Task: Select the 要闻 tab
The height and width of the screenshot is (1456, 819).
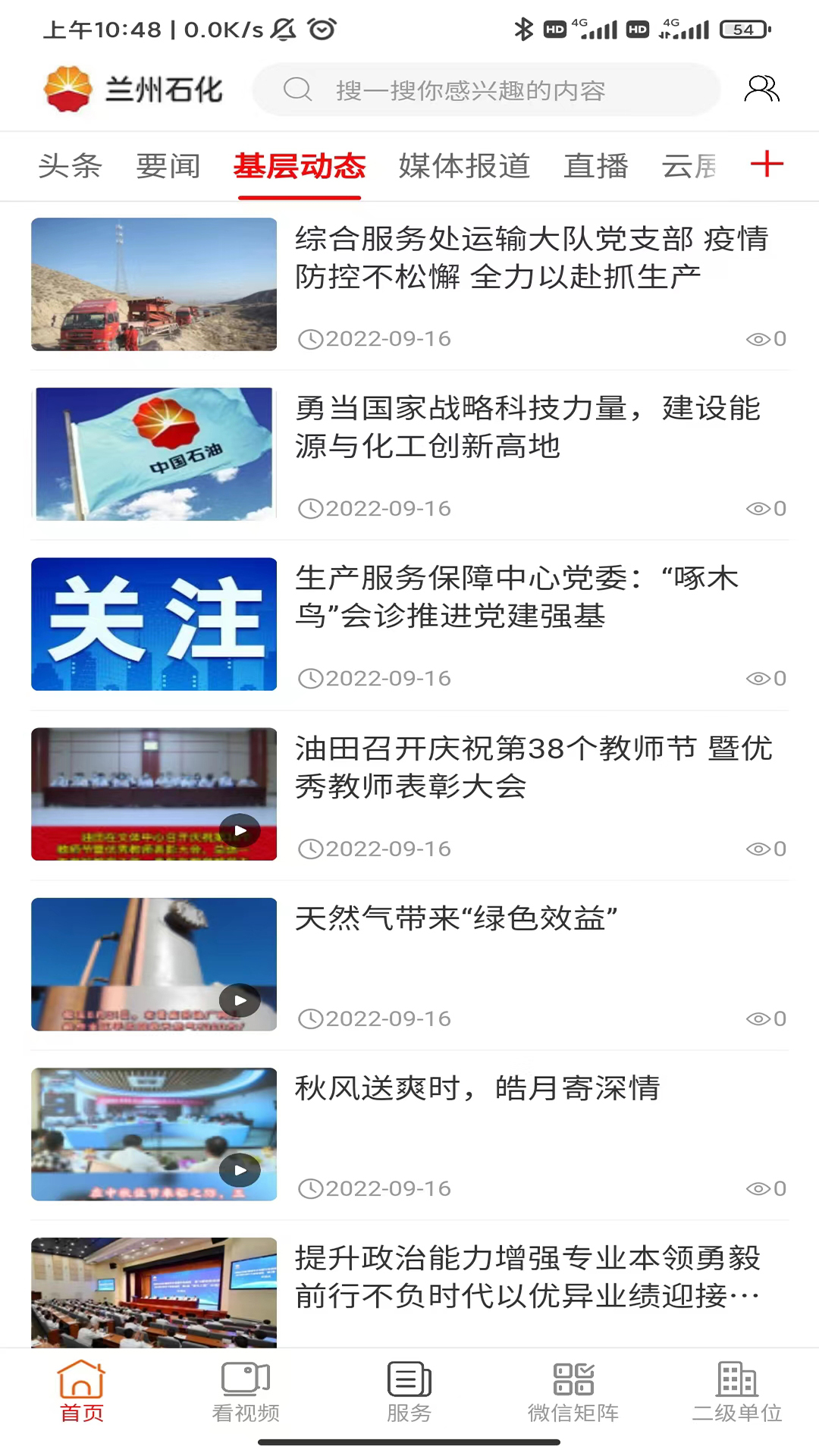Action: (168, 166)
